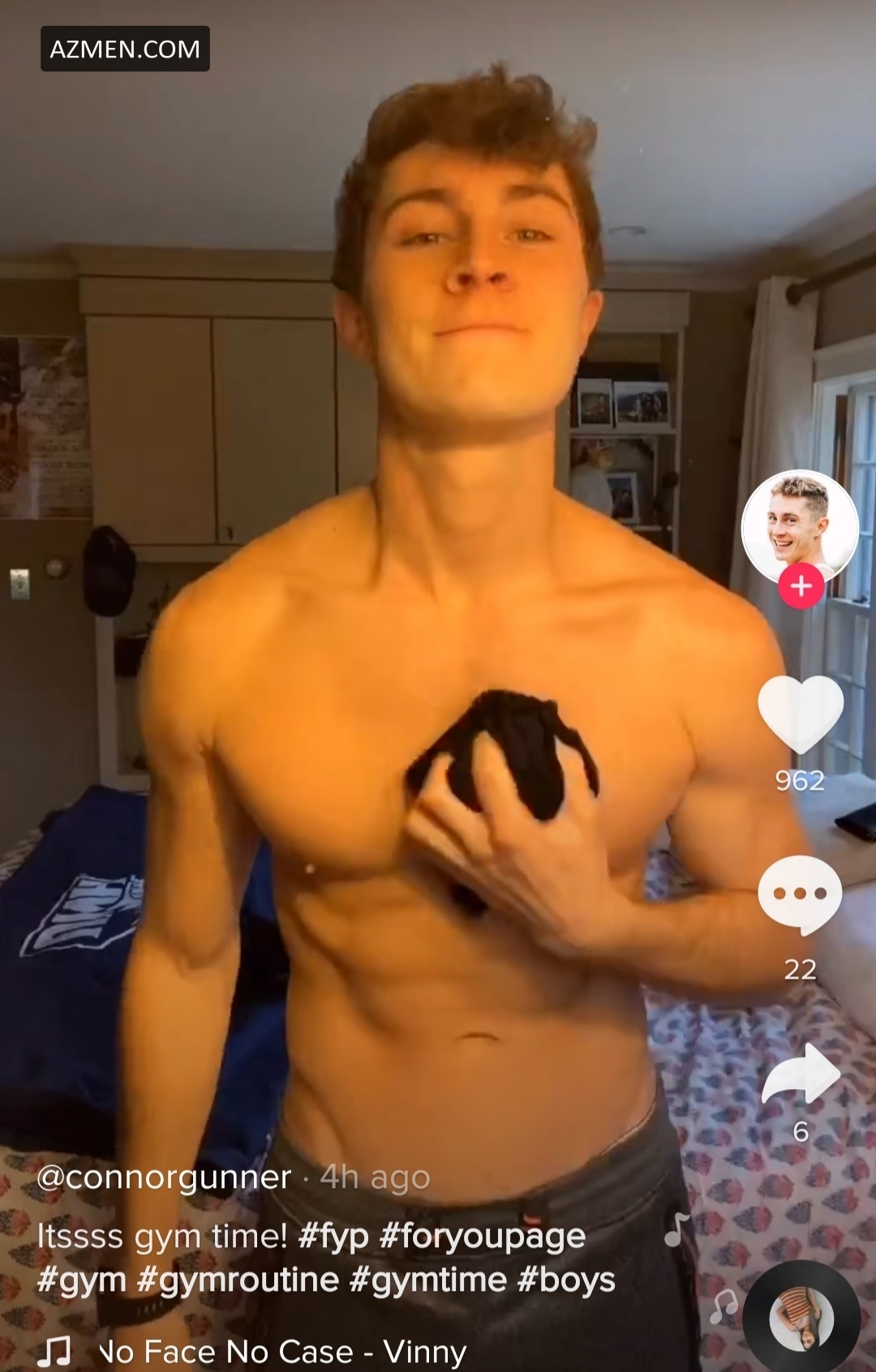Open the #gymtime hashtag

coord(427,1280)
